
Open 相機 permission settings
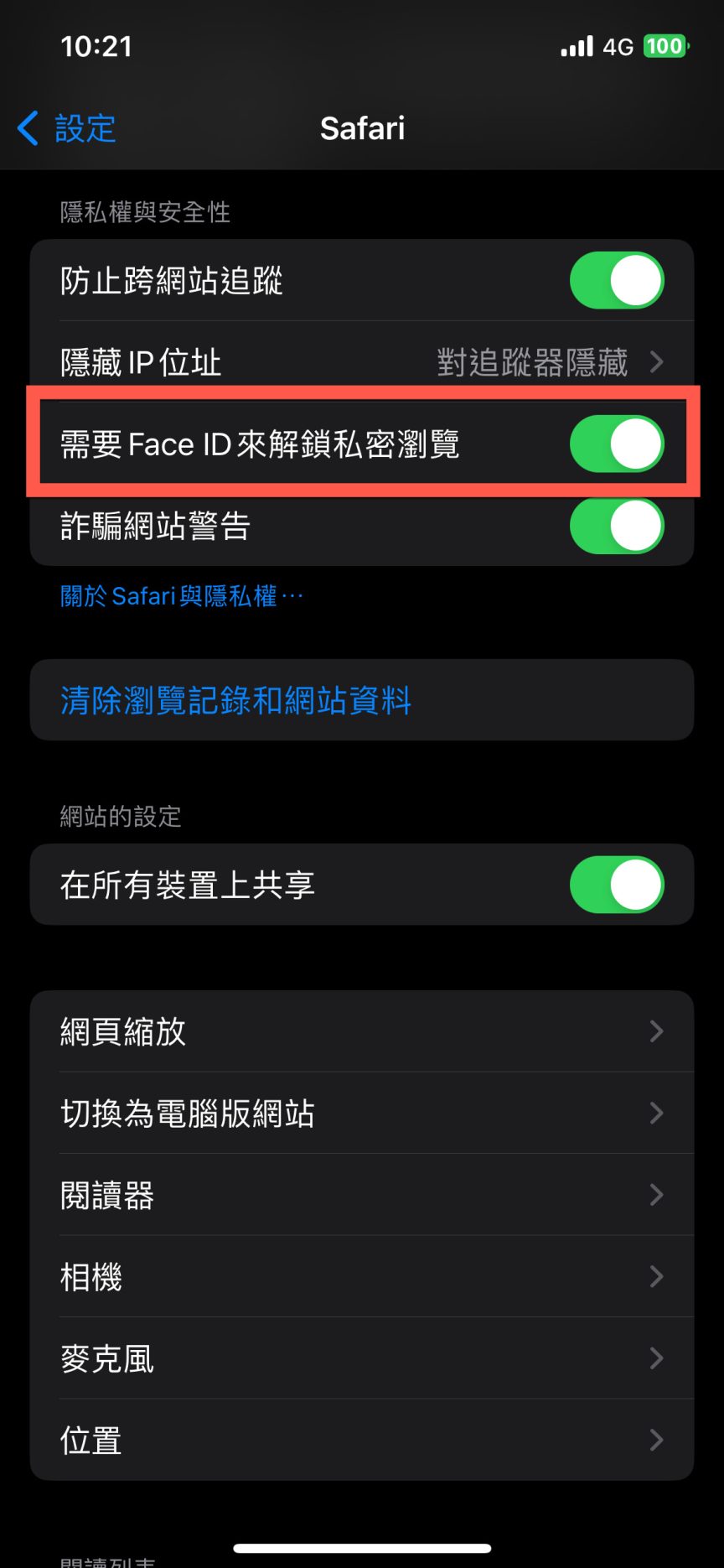click(x=362, y=1275)
